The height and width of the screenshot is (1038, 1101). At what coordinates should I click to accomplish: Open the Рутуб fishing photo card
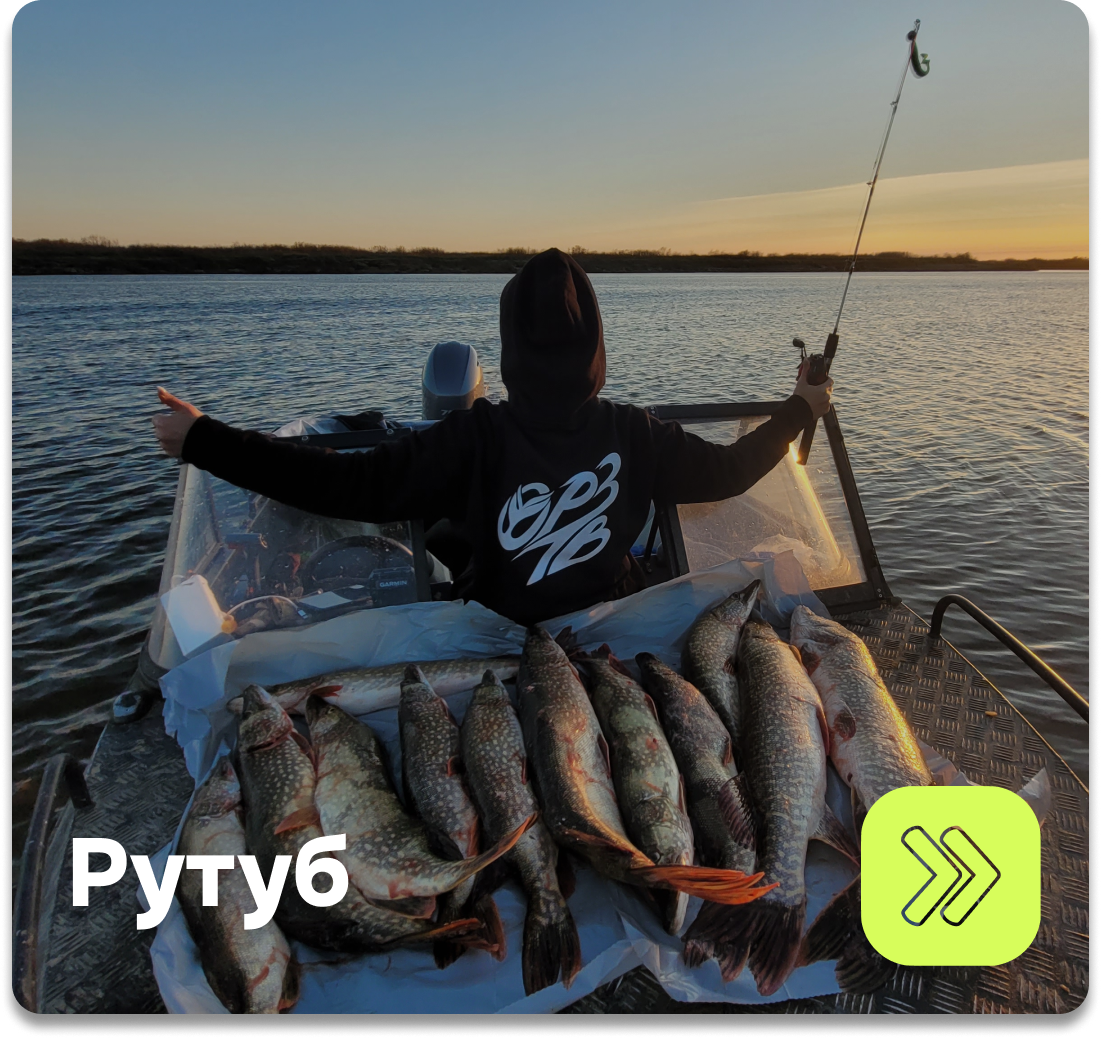[550, 507]
